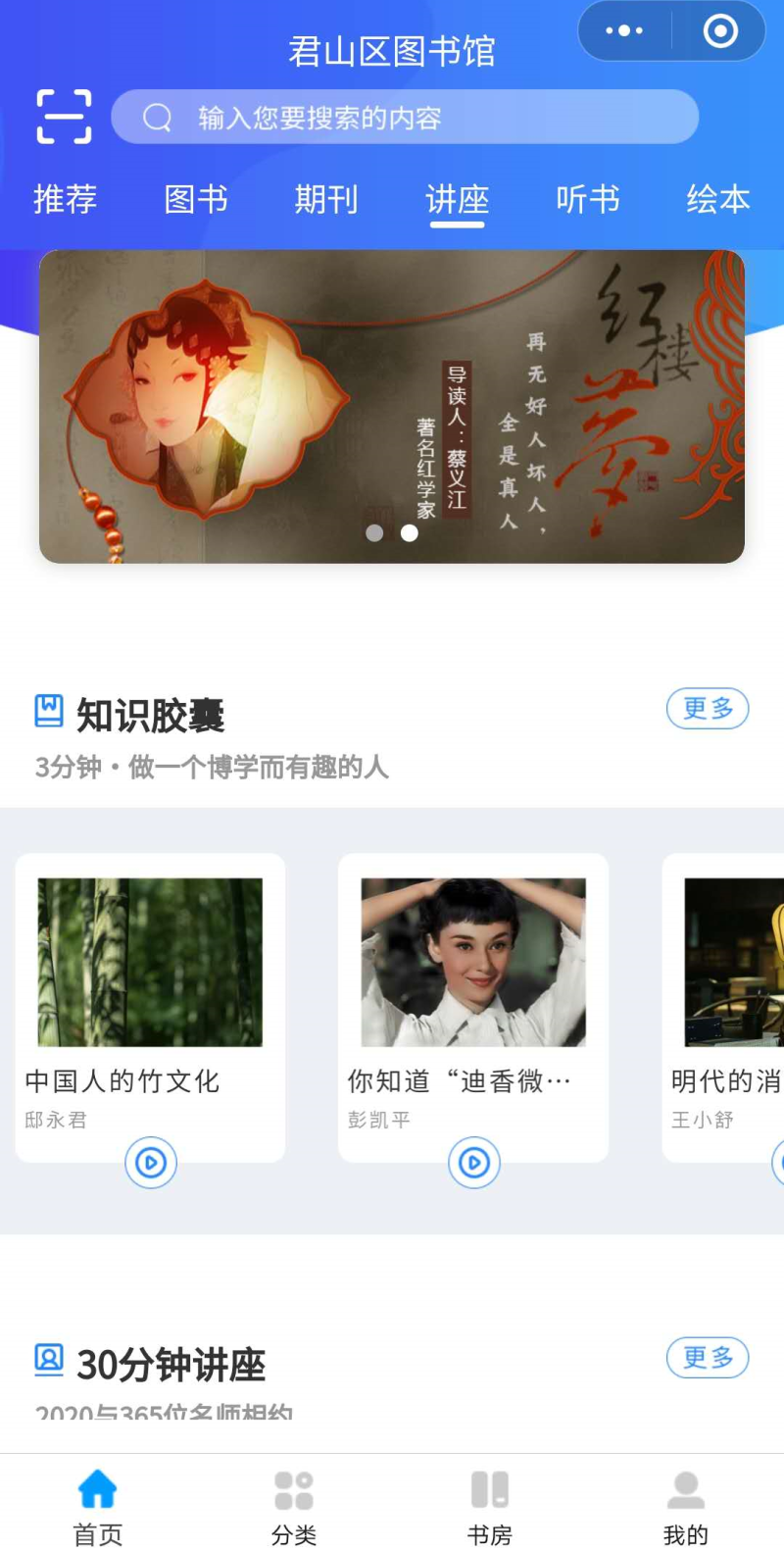Switch to the 推荐 tab
The height and width of the screenshot is (1549, 784).
coord(65,199)
